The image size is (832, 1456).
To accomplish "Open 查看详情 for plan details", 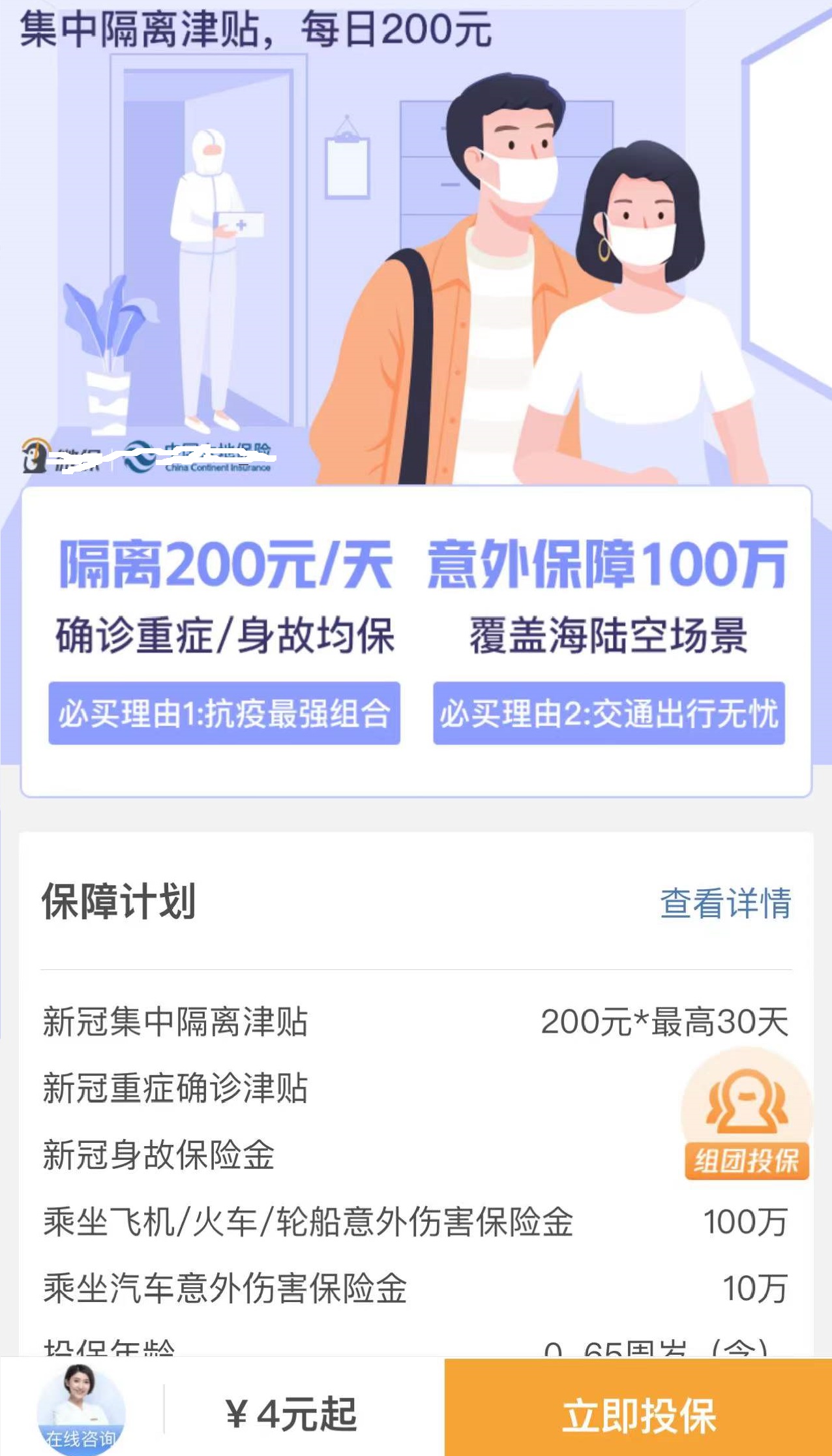I will (x=725, y=903).
